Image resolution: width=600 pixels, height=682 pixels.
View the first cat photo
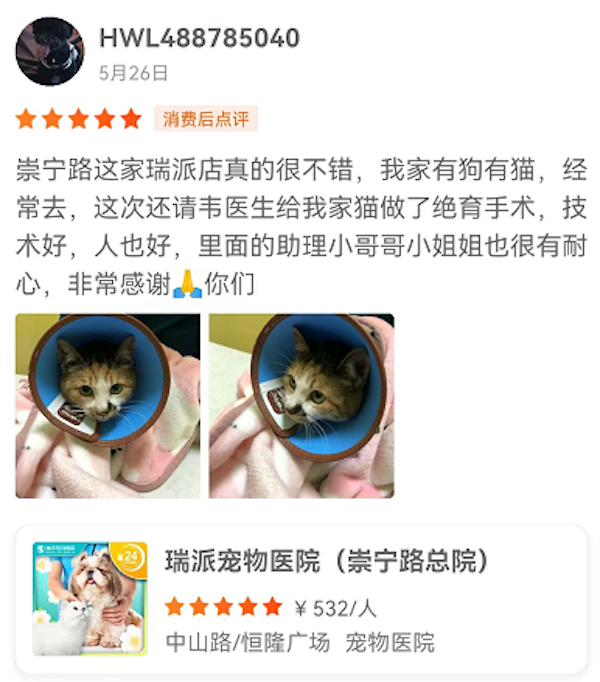[x=108, y=405]
